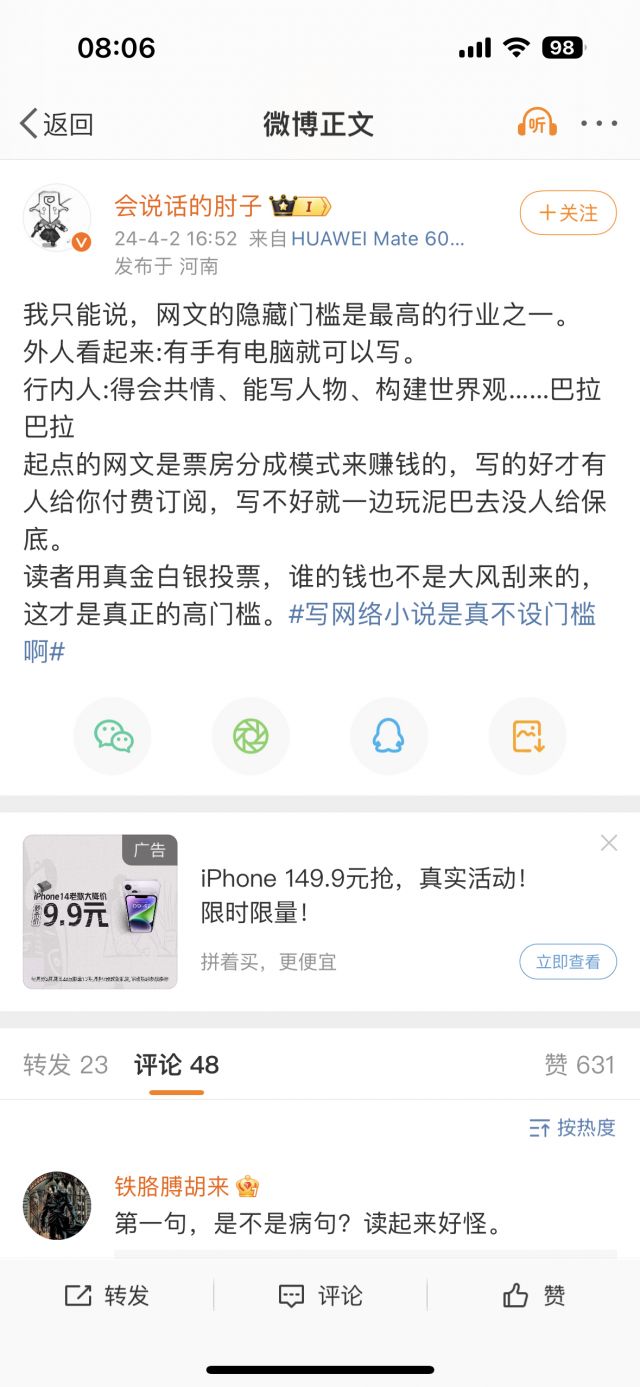Switch to the 转发 23 tab
Viewport: 640px width, 1387px height.
click(x=66, y=1065)
